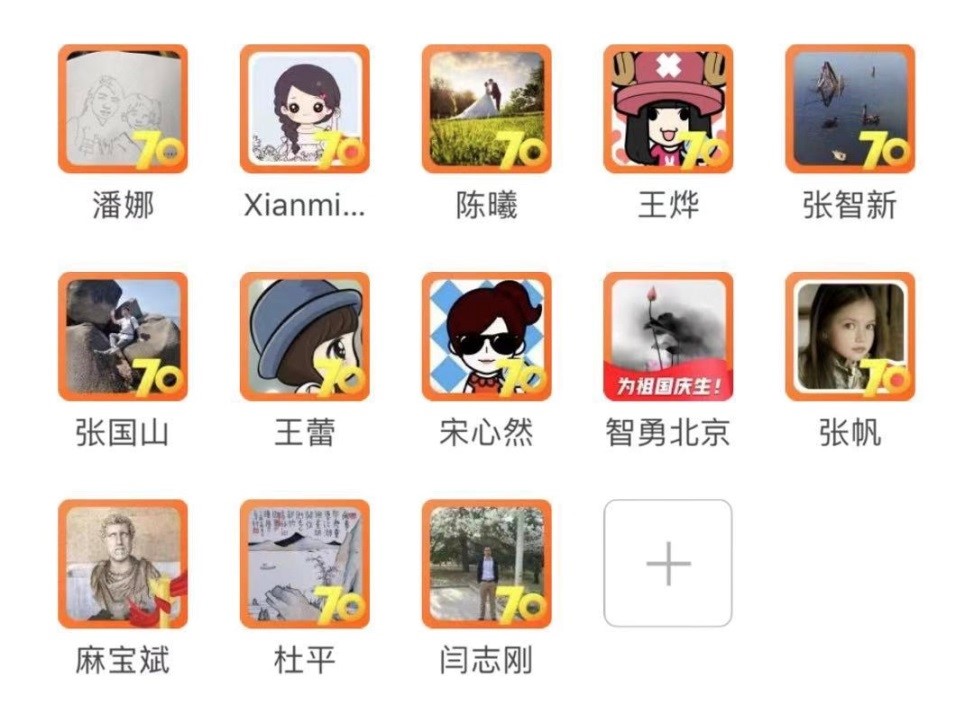Open 智勇北京's profile
Screen dimensions: 974x711
668,336
